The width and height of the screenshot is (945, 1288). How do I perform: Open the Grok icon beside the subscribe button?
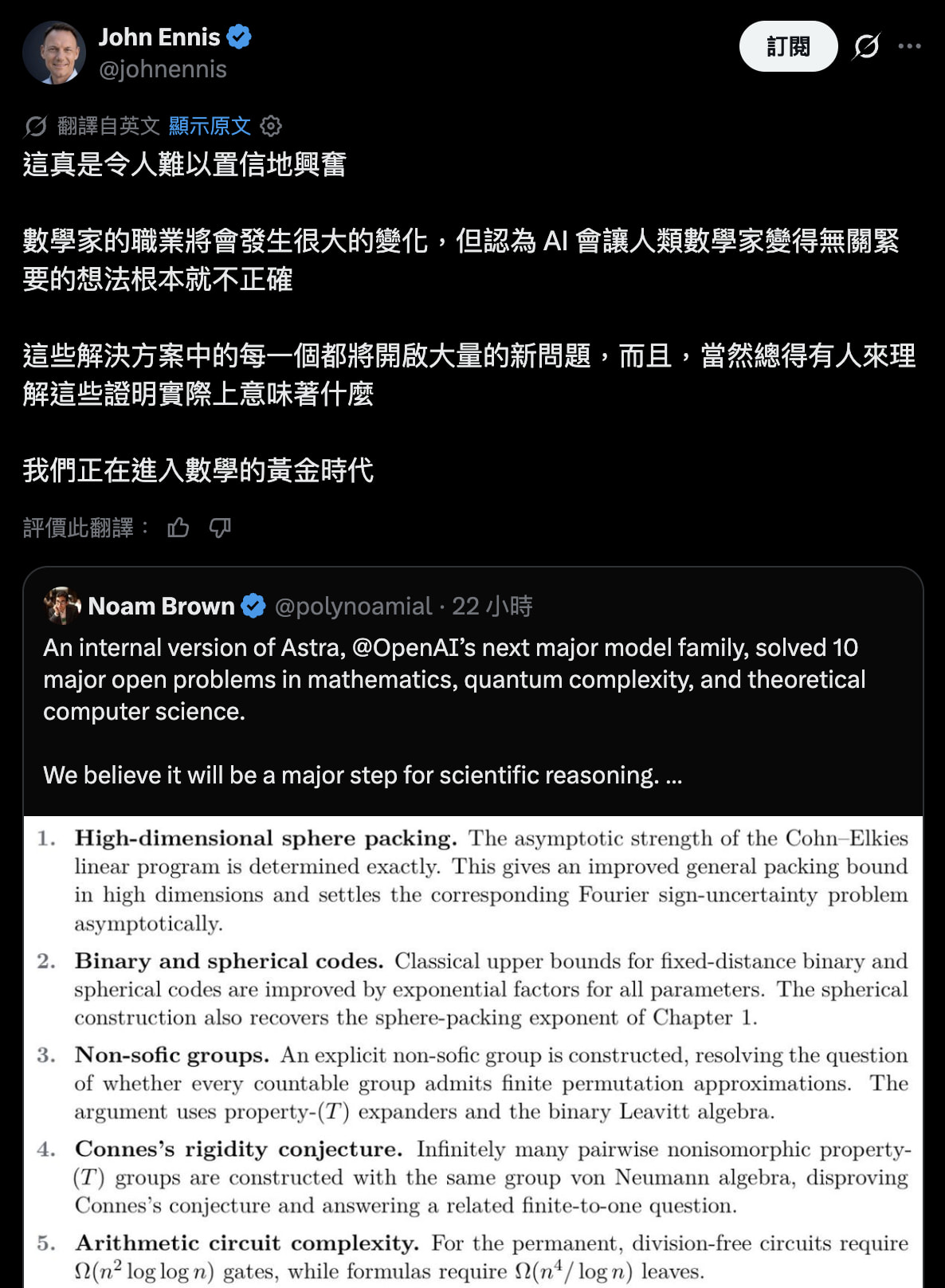866,46
